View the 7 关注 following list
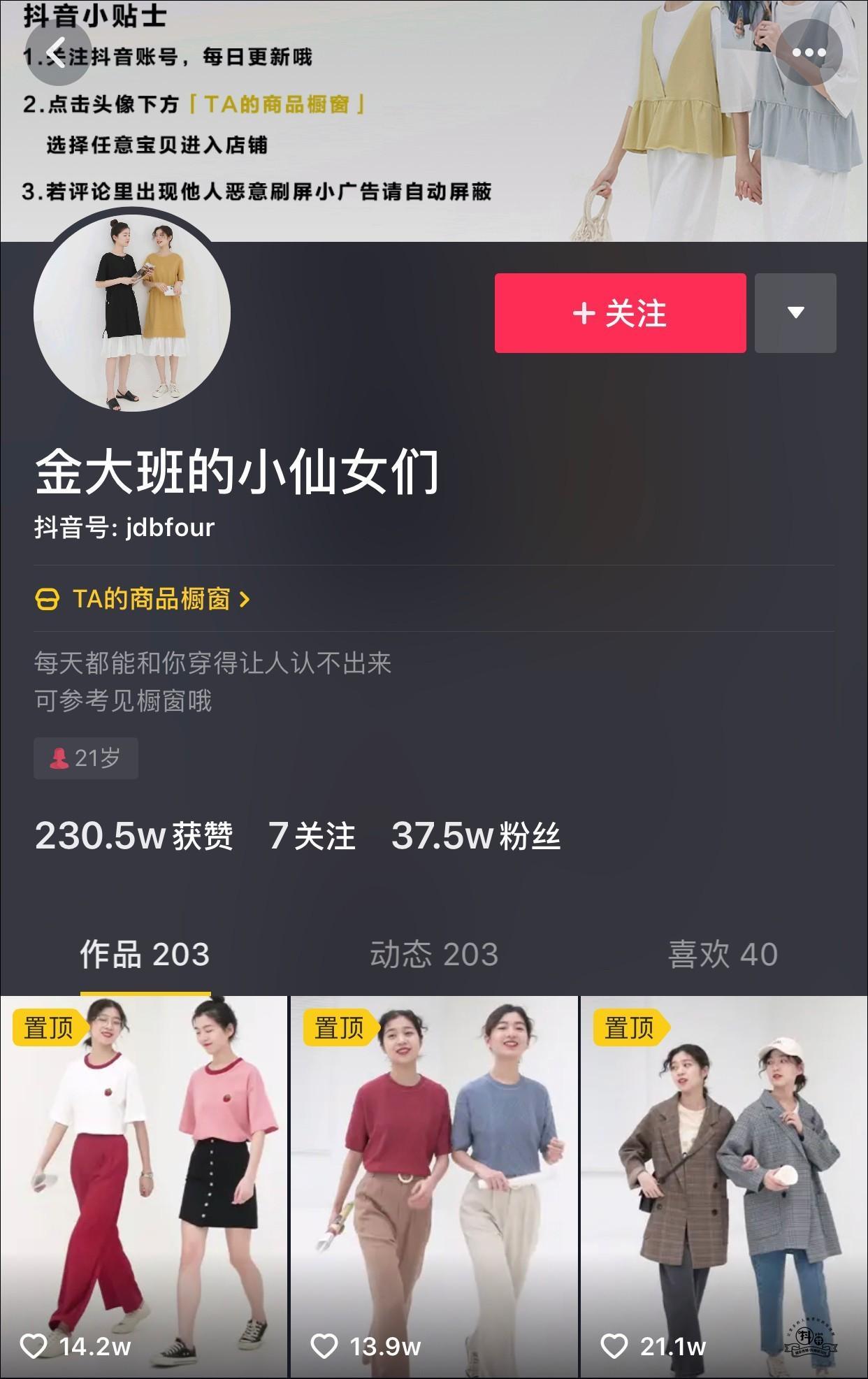The height and width of the screenshot is (1379, 868). click(x=312, y=836)
